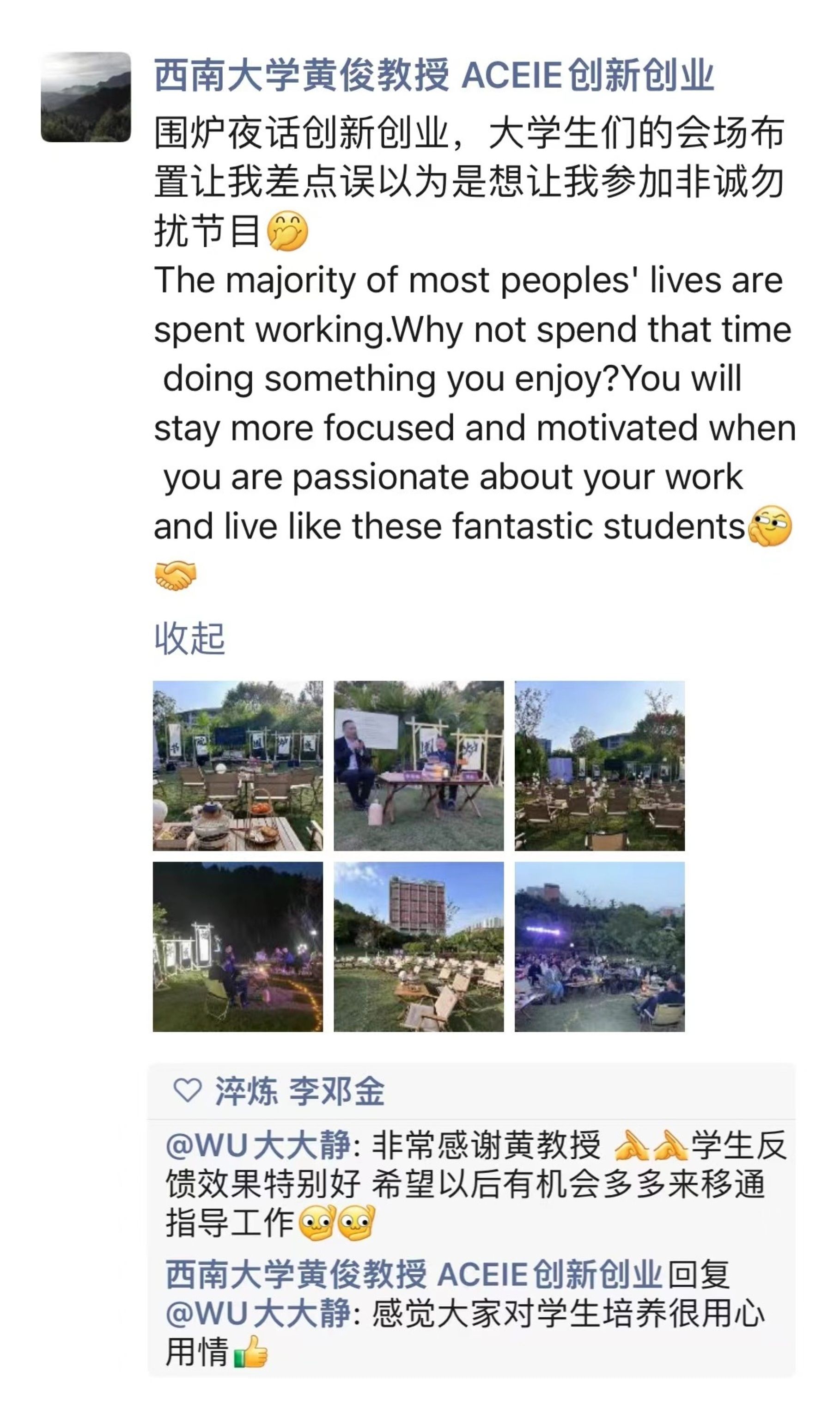View the evening crowd audience photo
The height and width of the screenshot is (1407, 840).
click(599, 947)
